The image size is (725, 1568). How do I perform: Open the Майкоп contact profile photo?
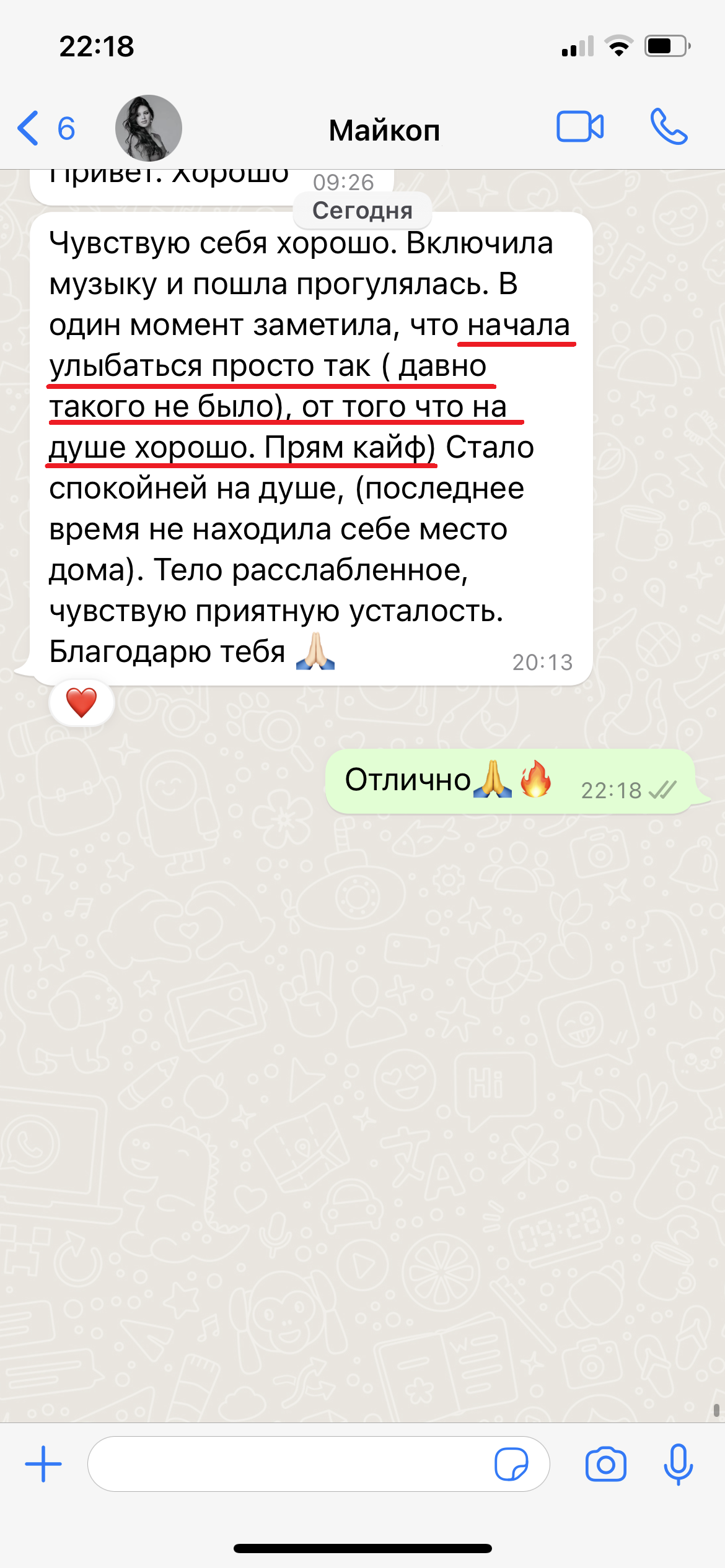pos(149,128)
